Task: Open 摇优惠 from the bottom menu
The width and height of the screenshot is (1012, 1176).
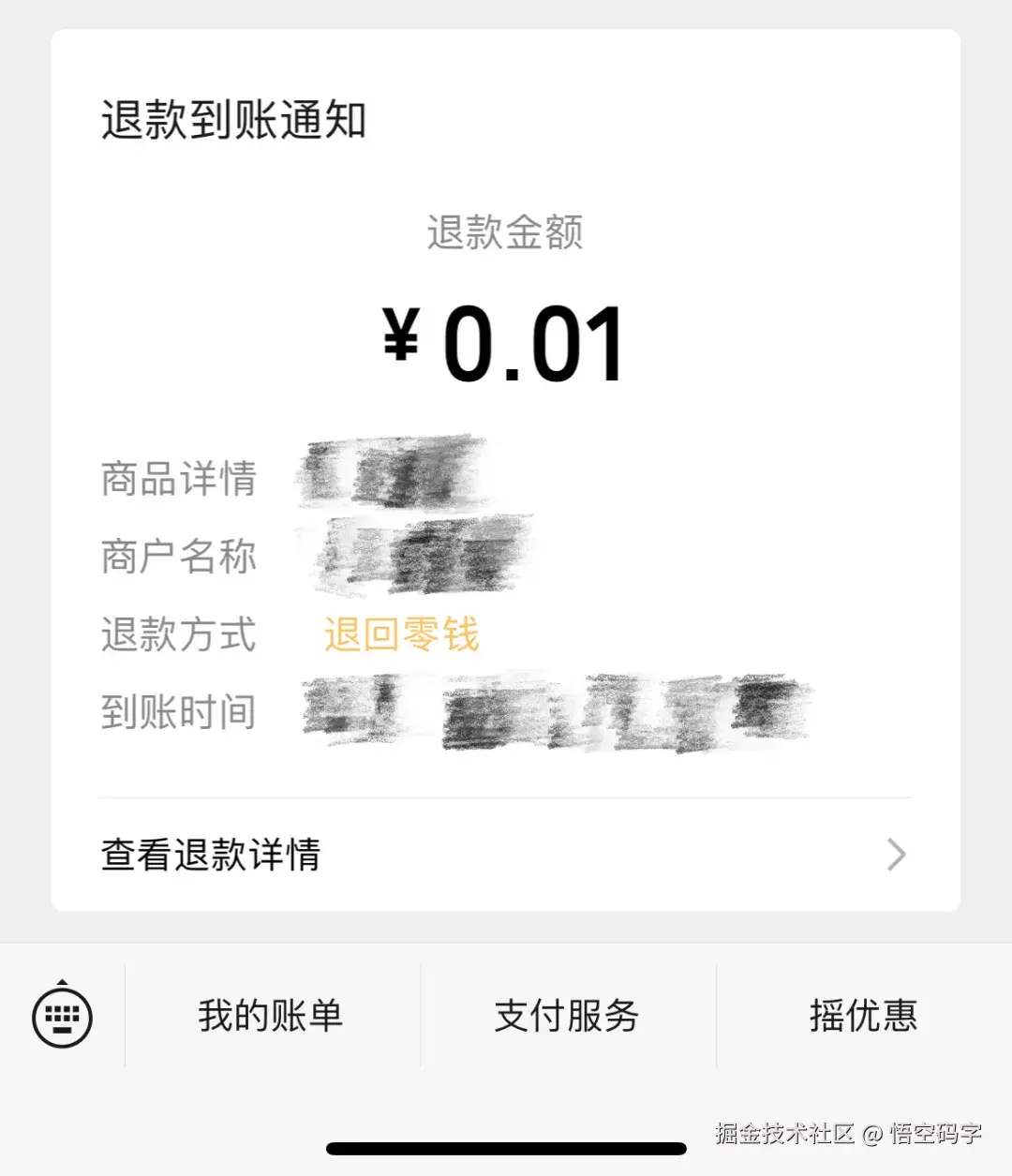Action: pos(863,1014)
